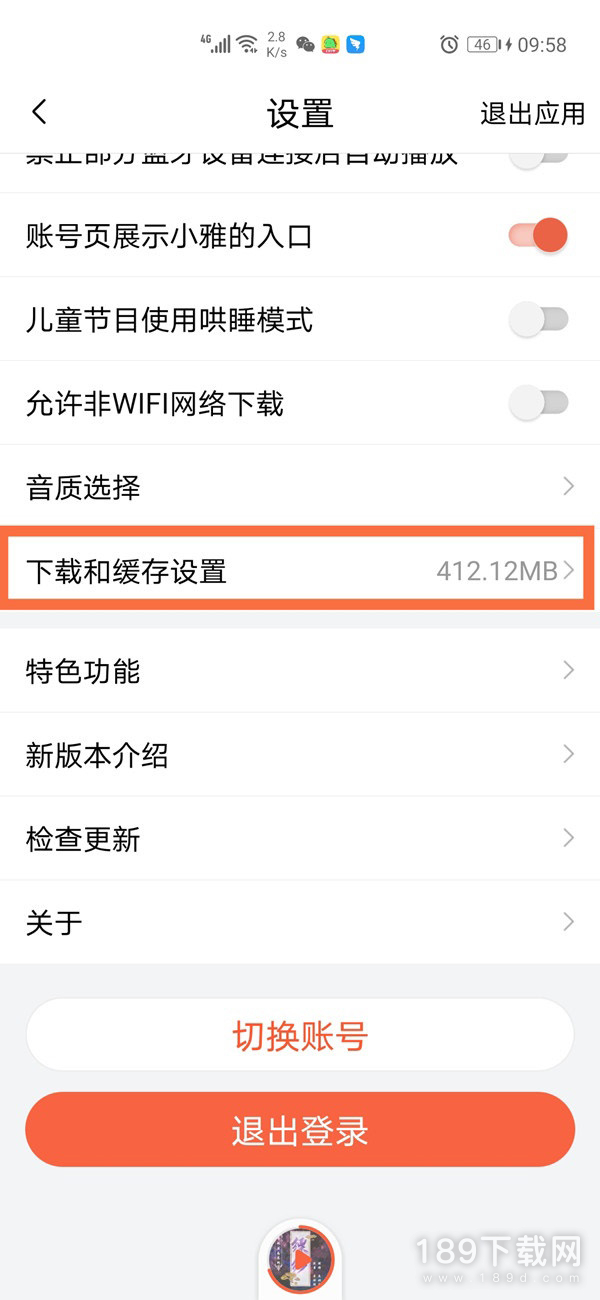This screenshot has width=600, height=1300.
Task: Open the 关于 page
Action: tap(300, 923)
